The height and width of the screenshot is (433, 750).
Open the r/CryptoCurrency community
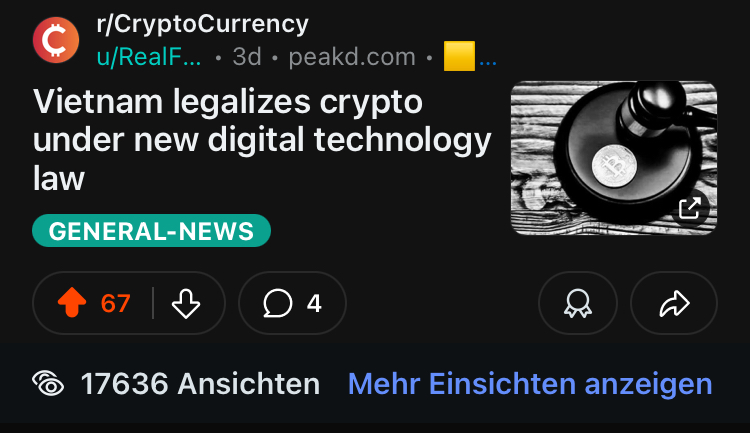coord(202,24)
